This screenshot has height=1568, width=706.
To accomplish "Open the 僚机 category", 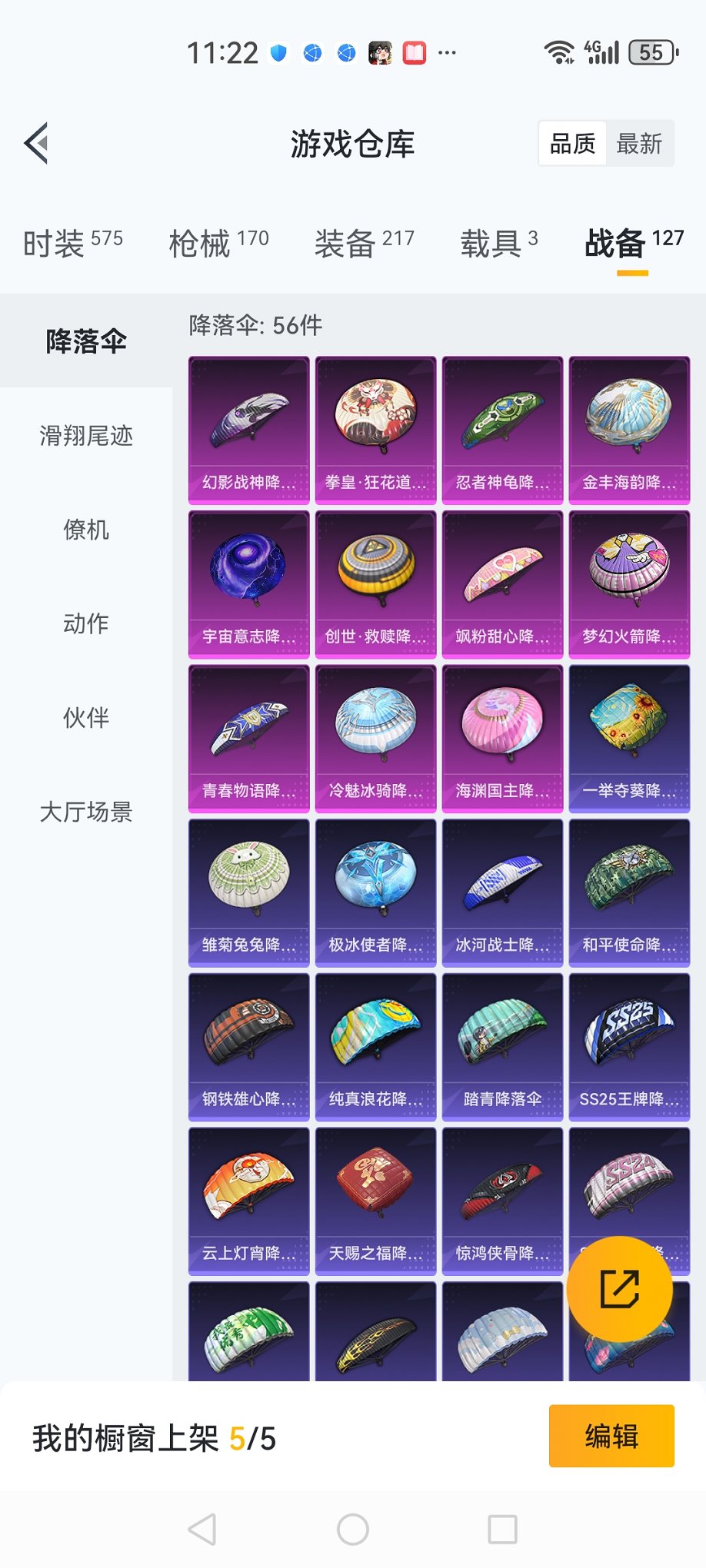I will [86, 530].
